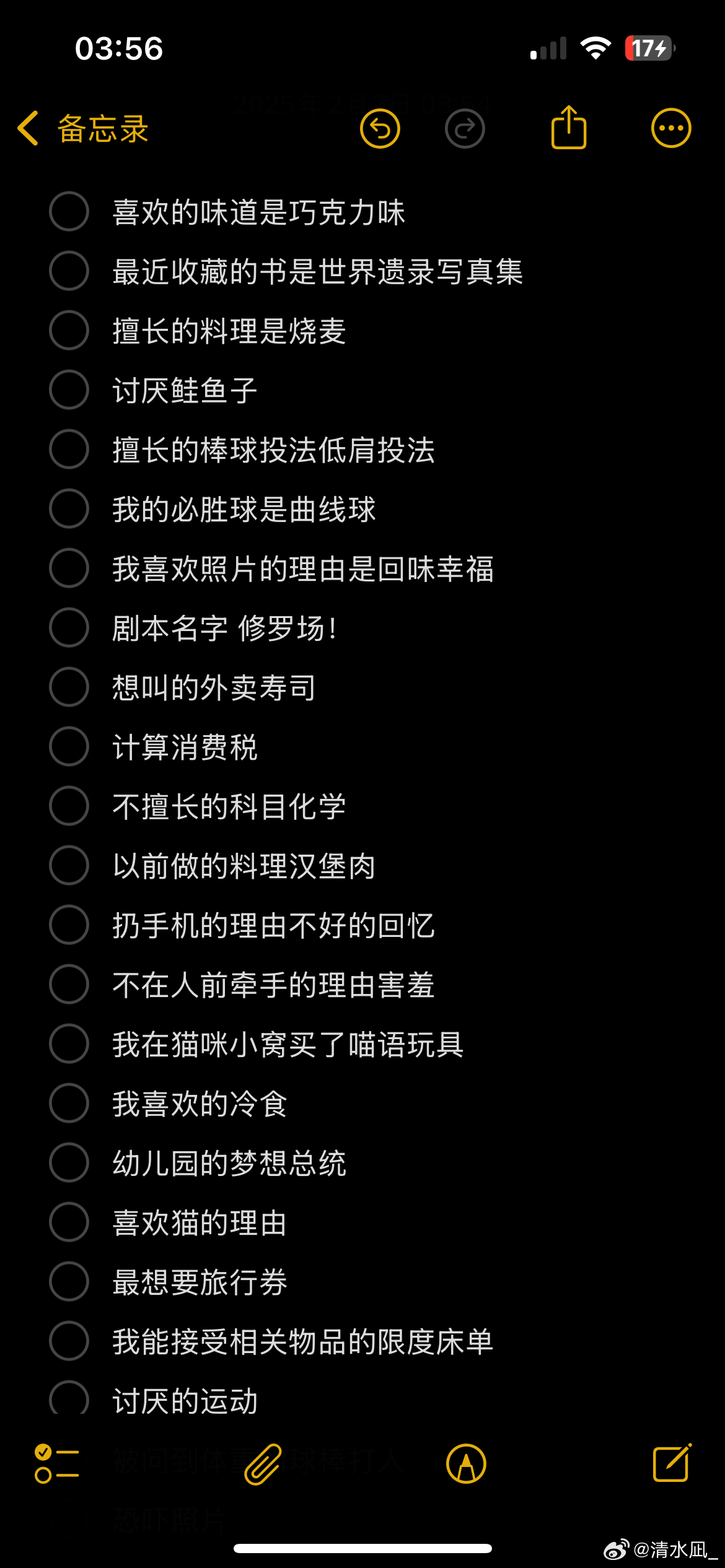Screen dimensions: 725x1568
Task: Mark 扔手机的理由不好的回忆 complete
Action: pyautogui.click(x=69, y=925)
